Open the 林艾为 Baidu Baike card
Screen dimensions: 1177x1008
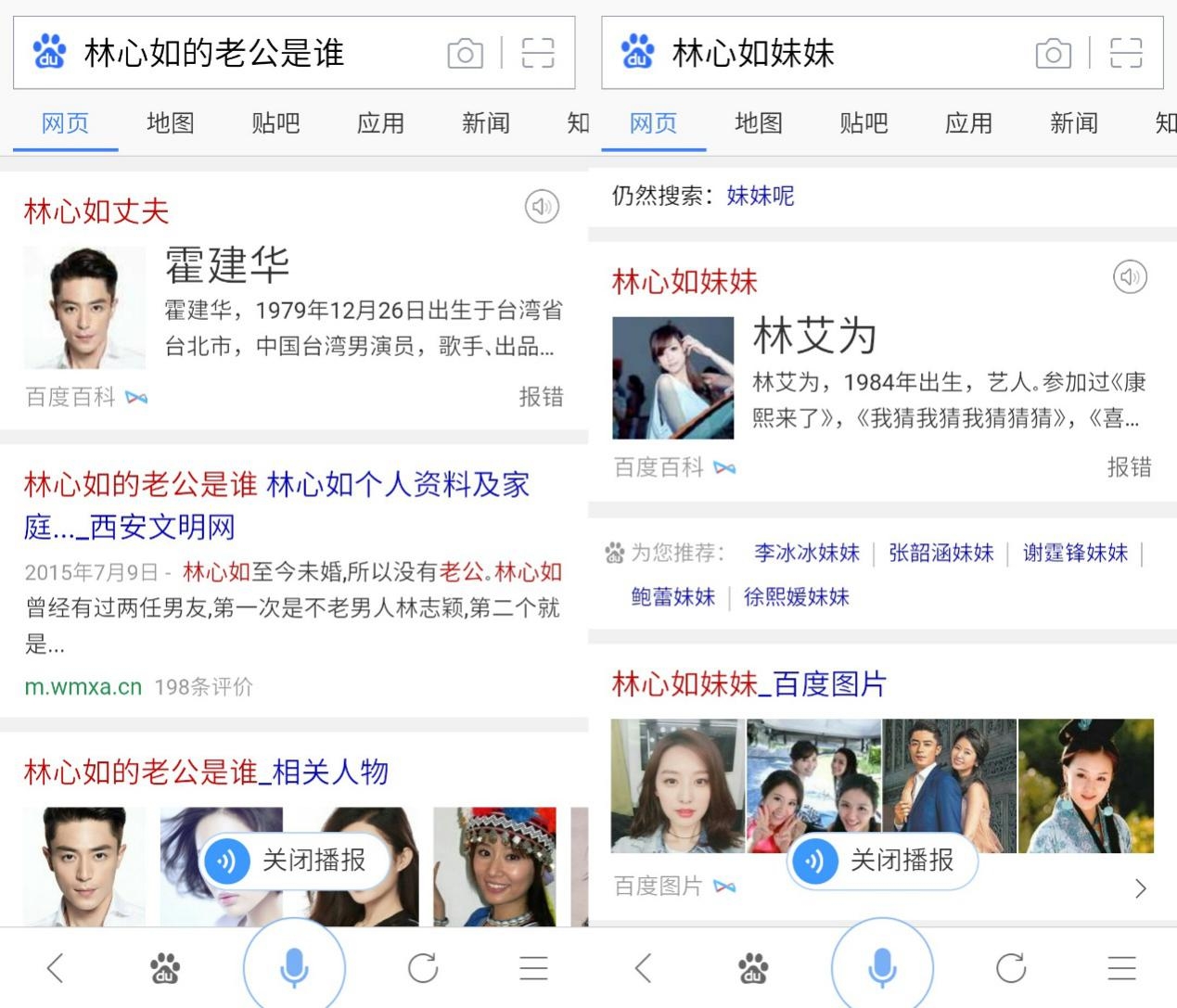(x=814, y=336)
